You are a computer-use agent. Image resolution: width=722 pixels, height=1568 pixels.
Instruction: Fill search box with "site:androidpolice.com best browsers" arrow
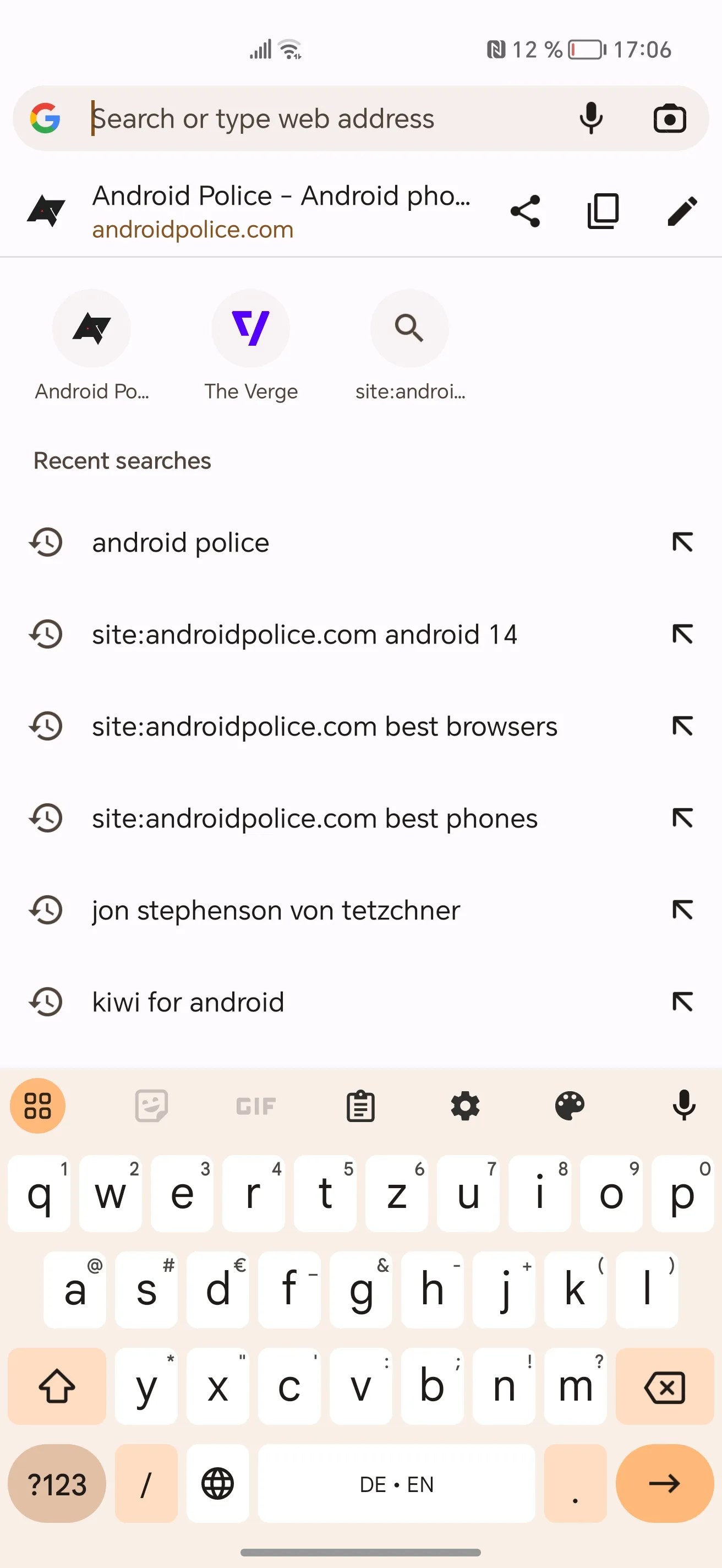[x=682, y=726]
